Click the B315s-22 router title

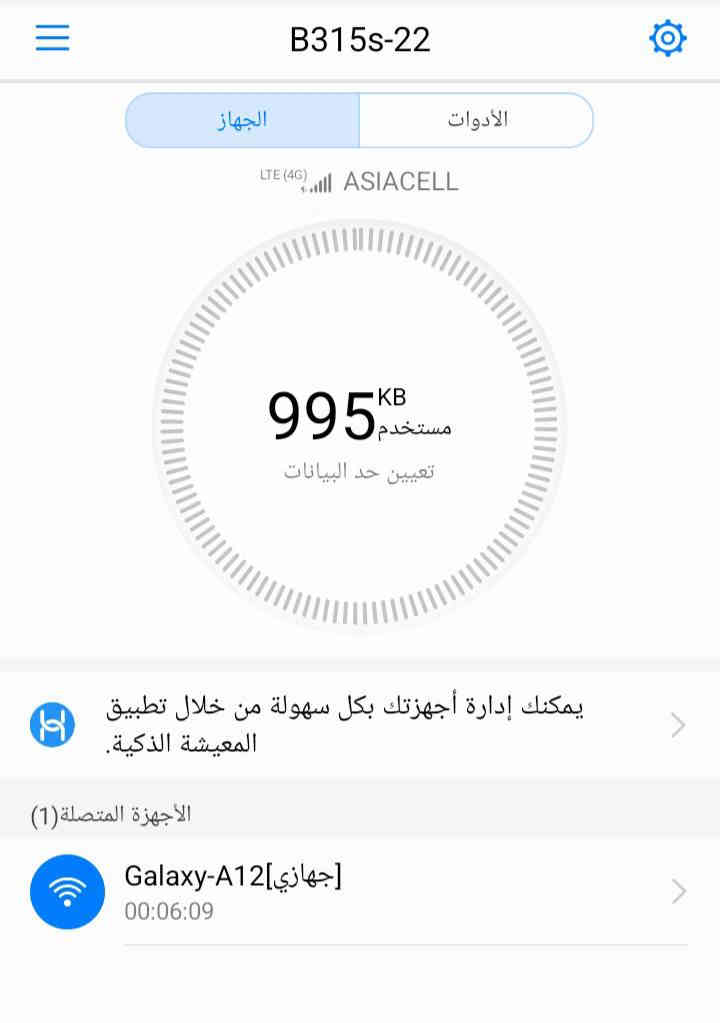click(x=360, y=40)
